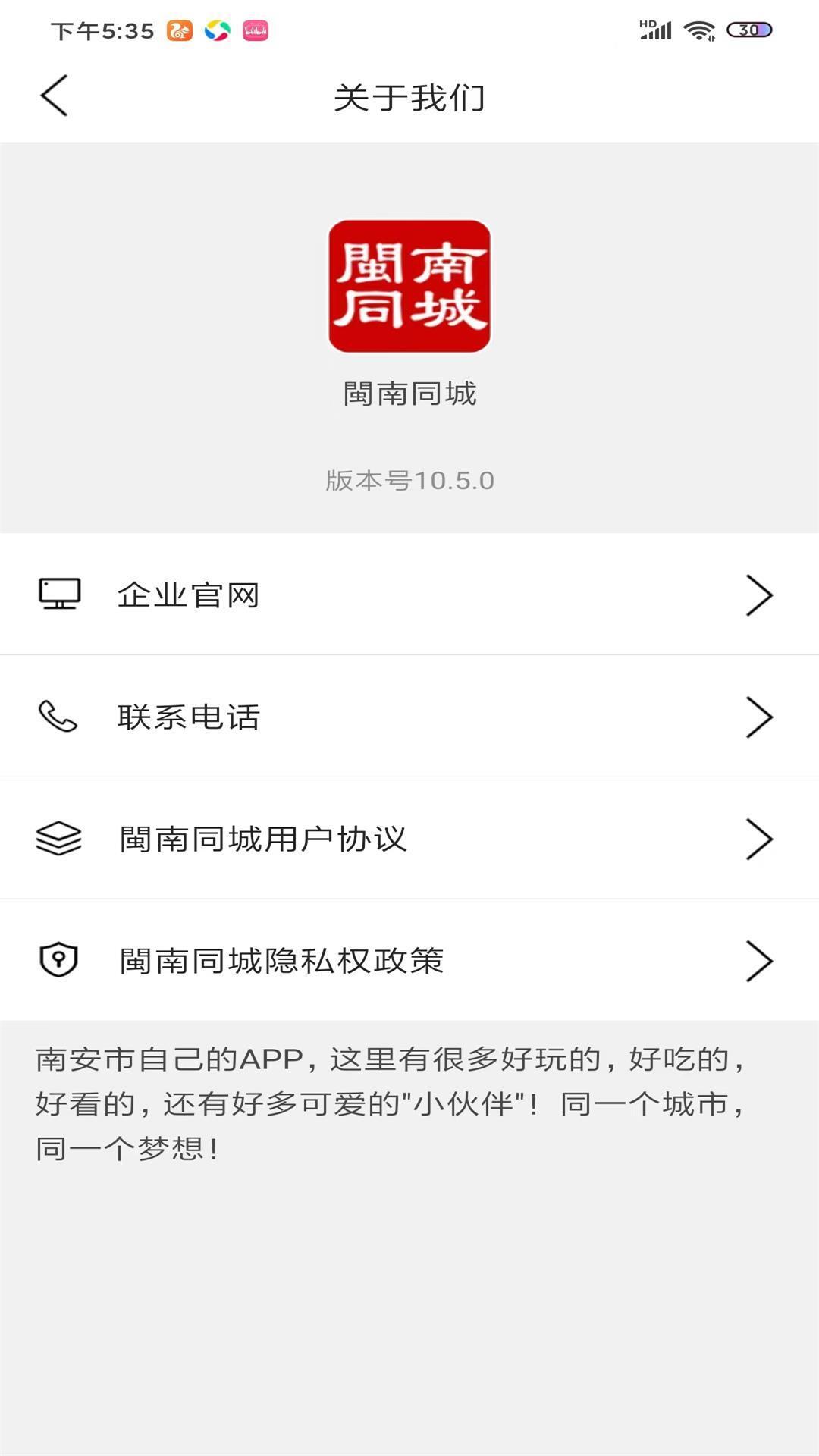This screenshot has width=819, height=1456.
Task: Expand the 企业官网 row chevron
Action: click(758, 595)
